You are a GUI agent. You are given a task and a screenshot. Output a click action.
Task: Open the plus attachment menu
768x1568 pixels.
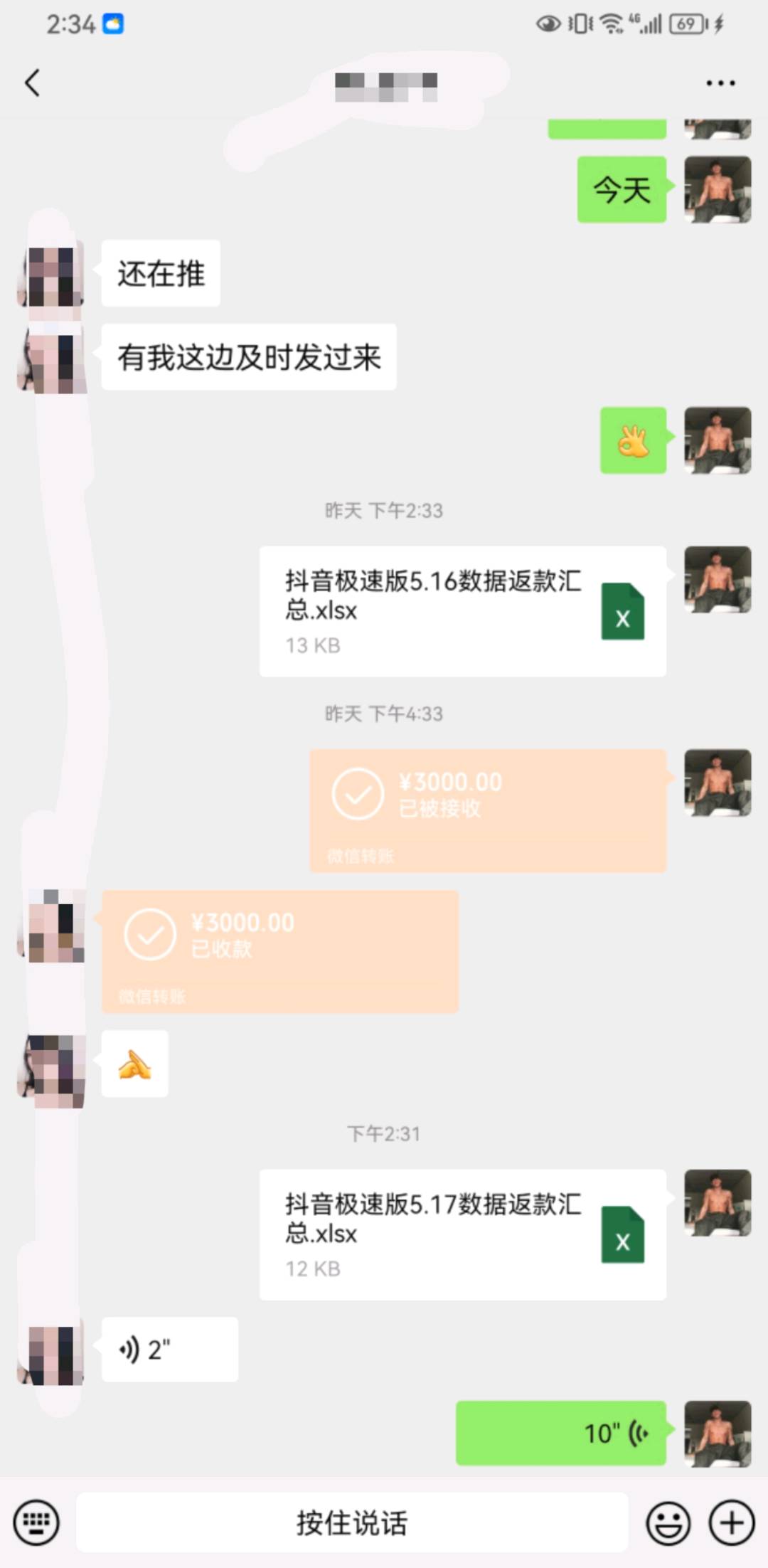732,1523
